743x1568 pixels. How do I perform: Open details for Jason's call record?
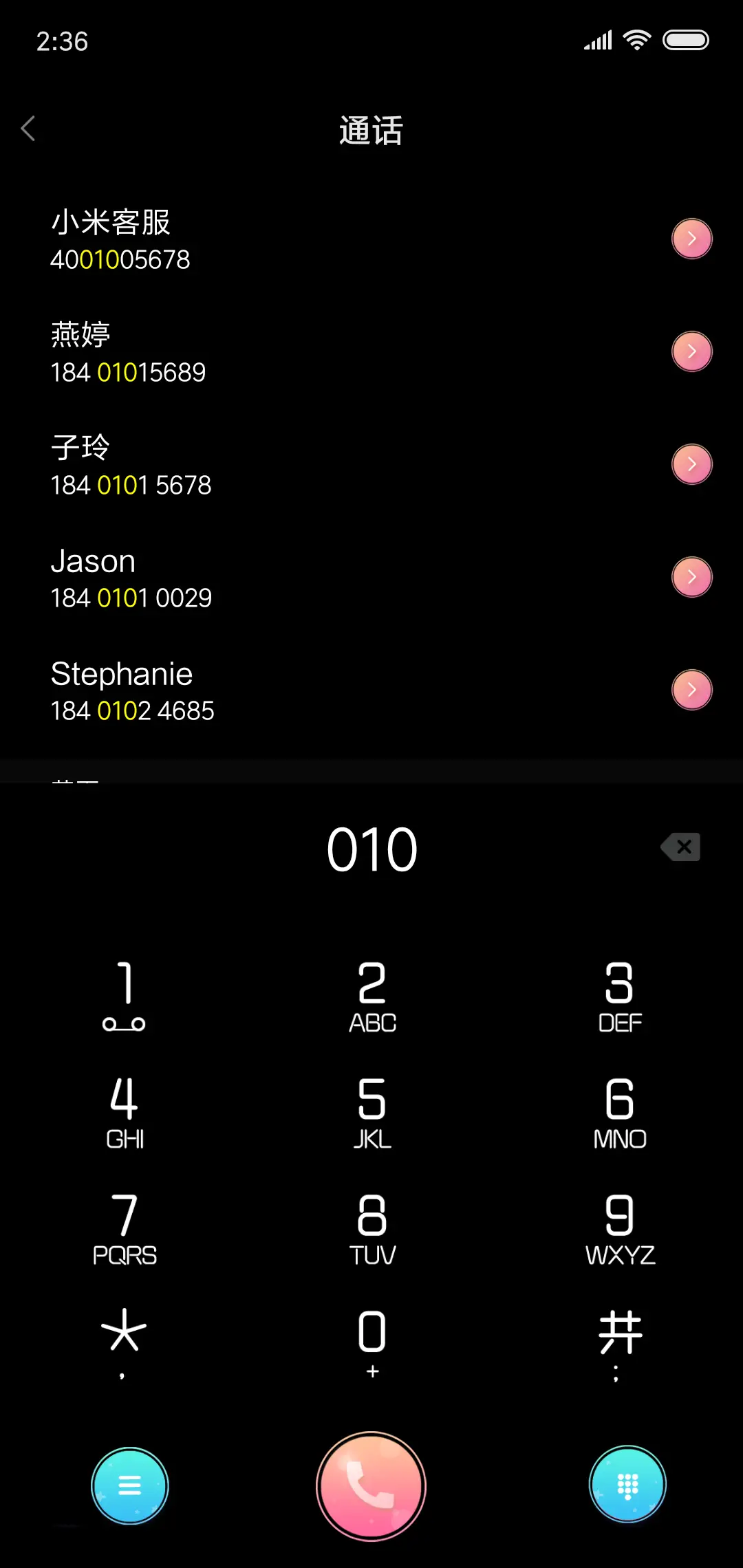coord(692,576)
